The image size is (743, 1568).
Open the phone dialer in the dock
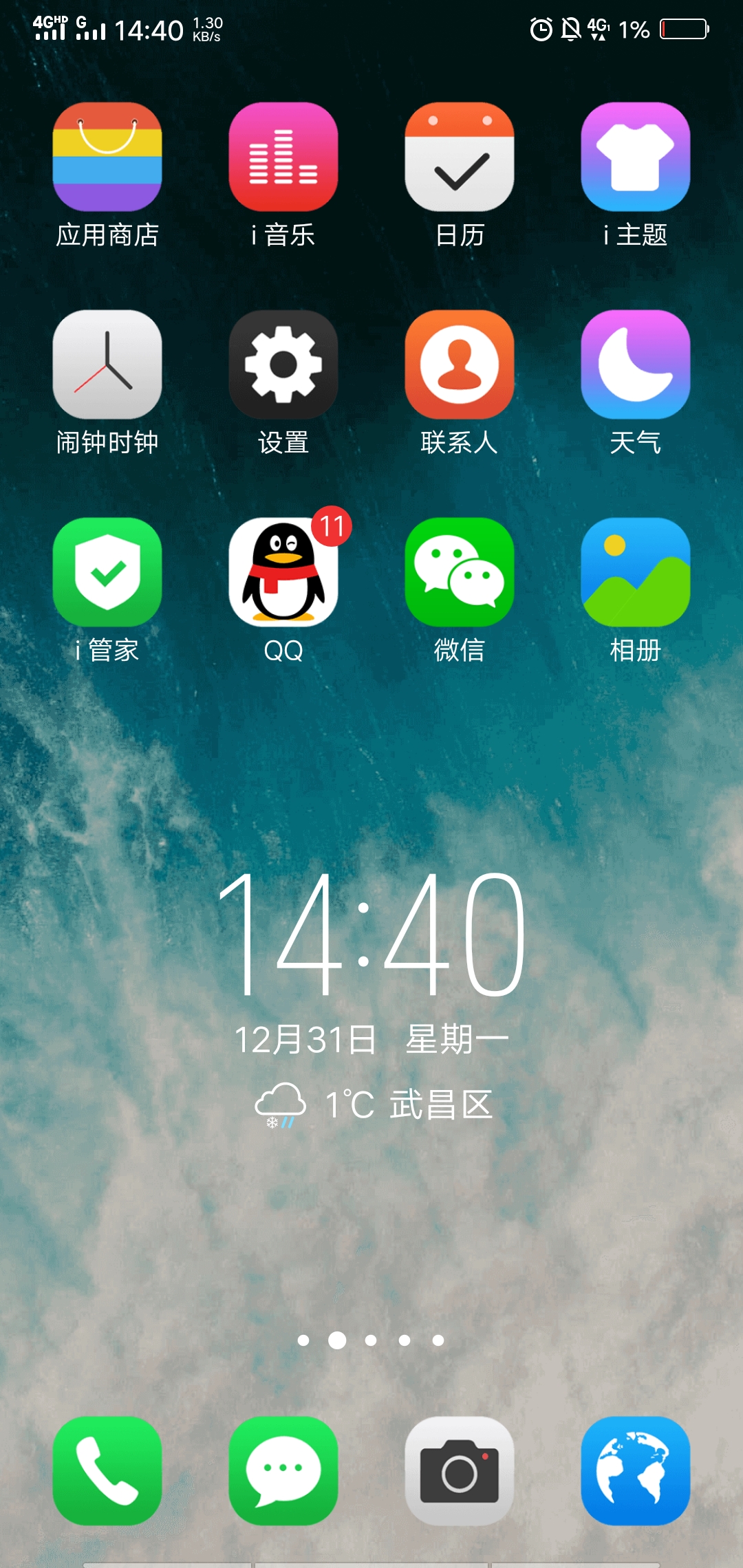107,1470
